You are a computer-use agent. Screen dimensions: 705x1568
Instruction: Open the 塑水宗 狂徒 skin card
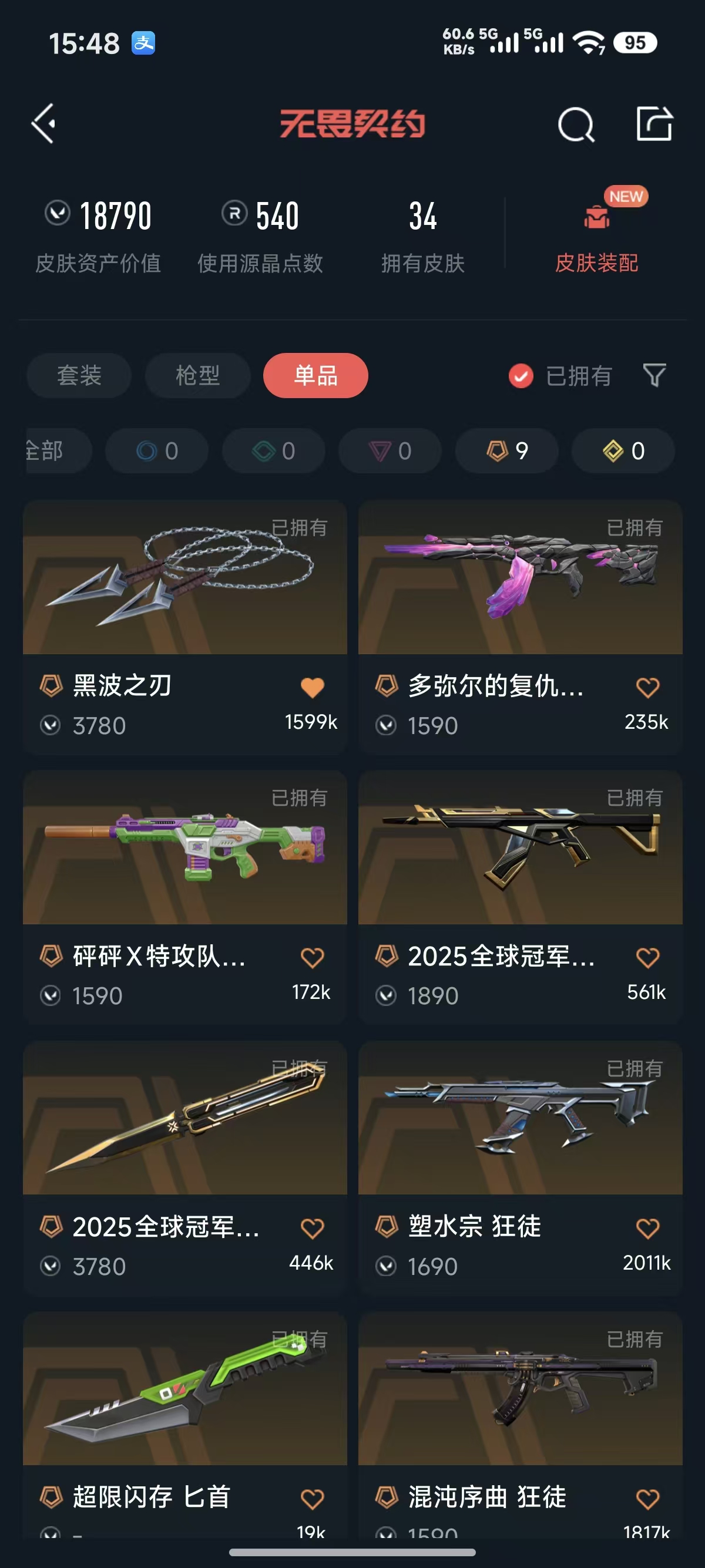[520, 1167]
